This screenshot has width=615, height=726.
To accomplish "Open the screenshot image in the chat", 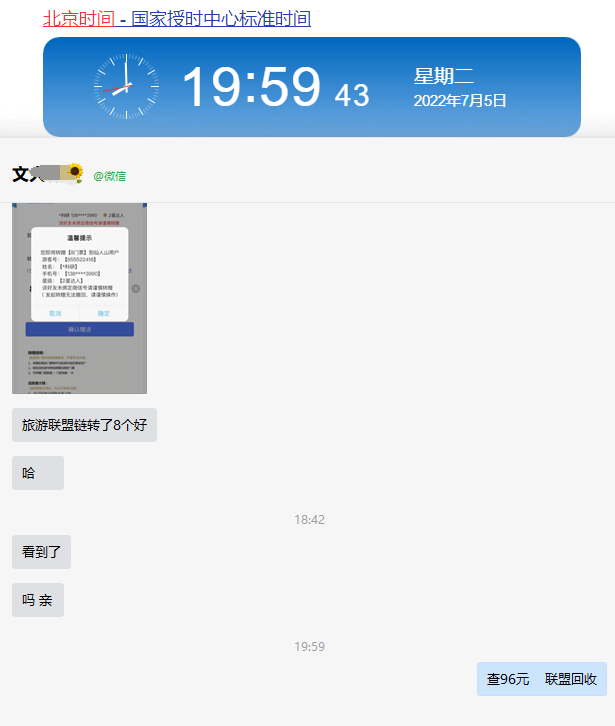I will coord(79,298).
